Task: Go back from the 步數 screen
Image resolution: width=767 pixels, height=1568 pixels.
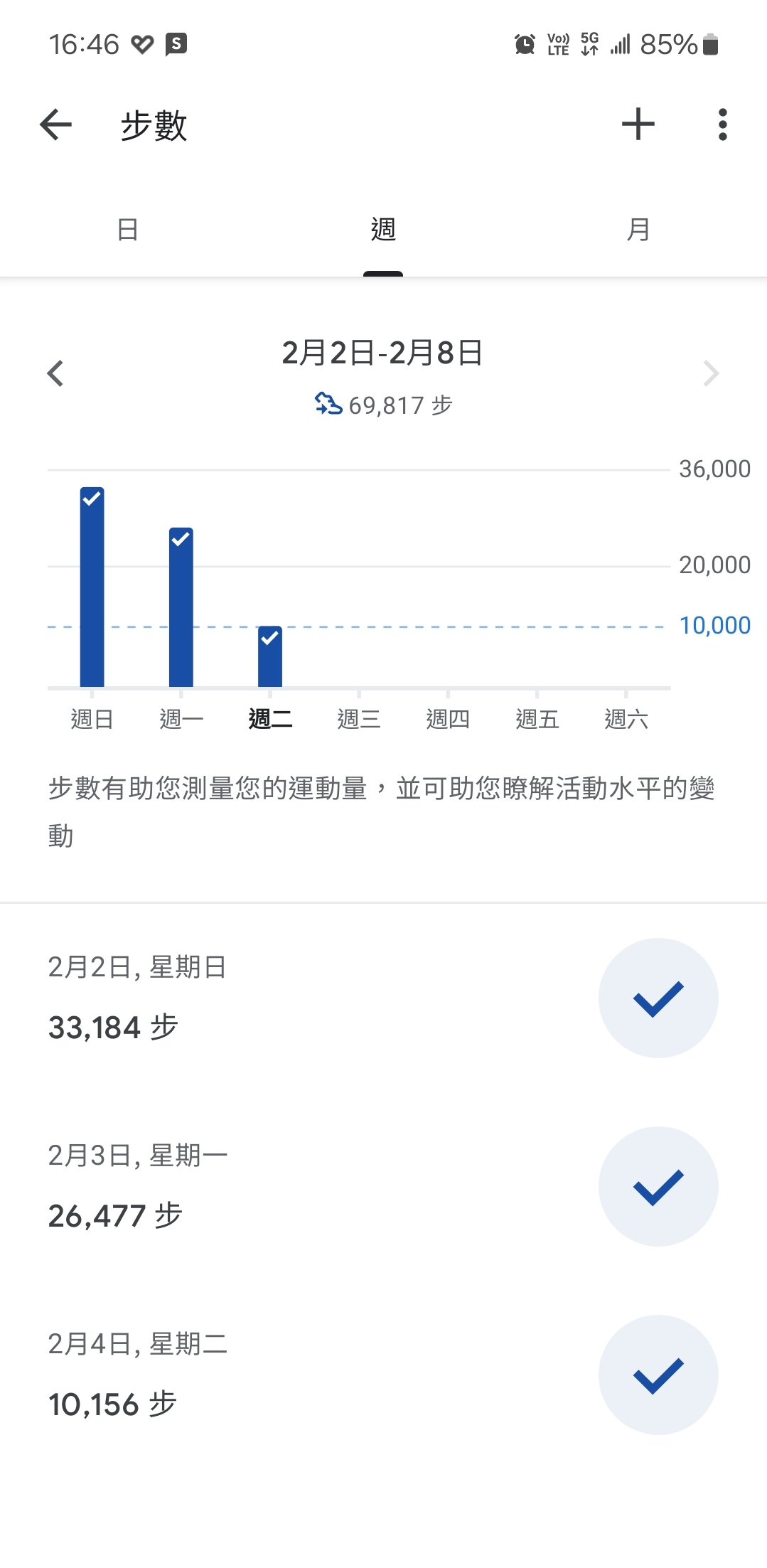Action: point(55,125)
